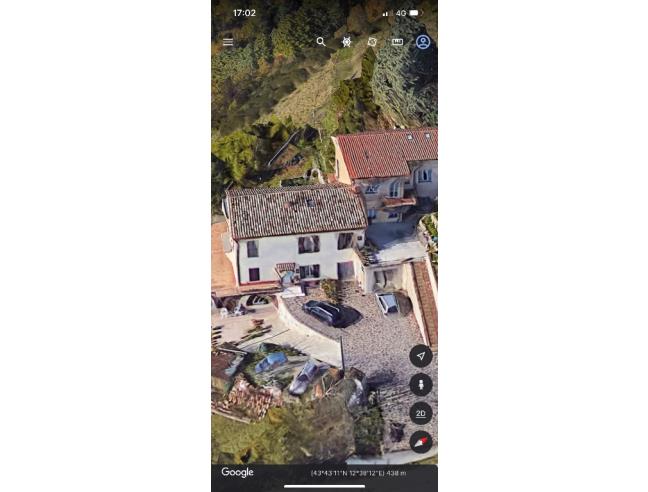Viewport: 648px width, 492px height.
Task: Open the measure ruler tool
Action: coord(397,42)
